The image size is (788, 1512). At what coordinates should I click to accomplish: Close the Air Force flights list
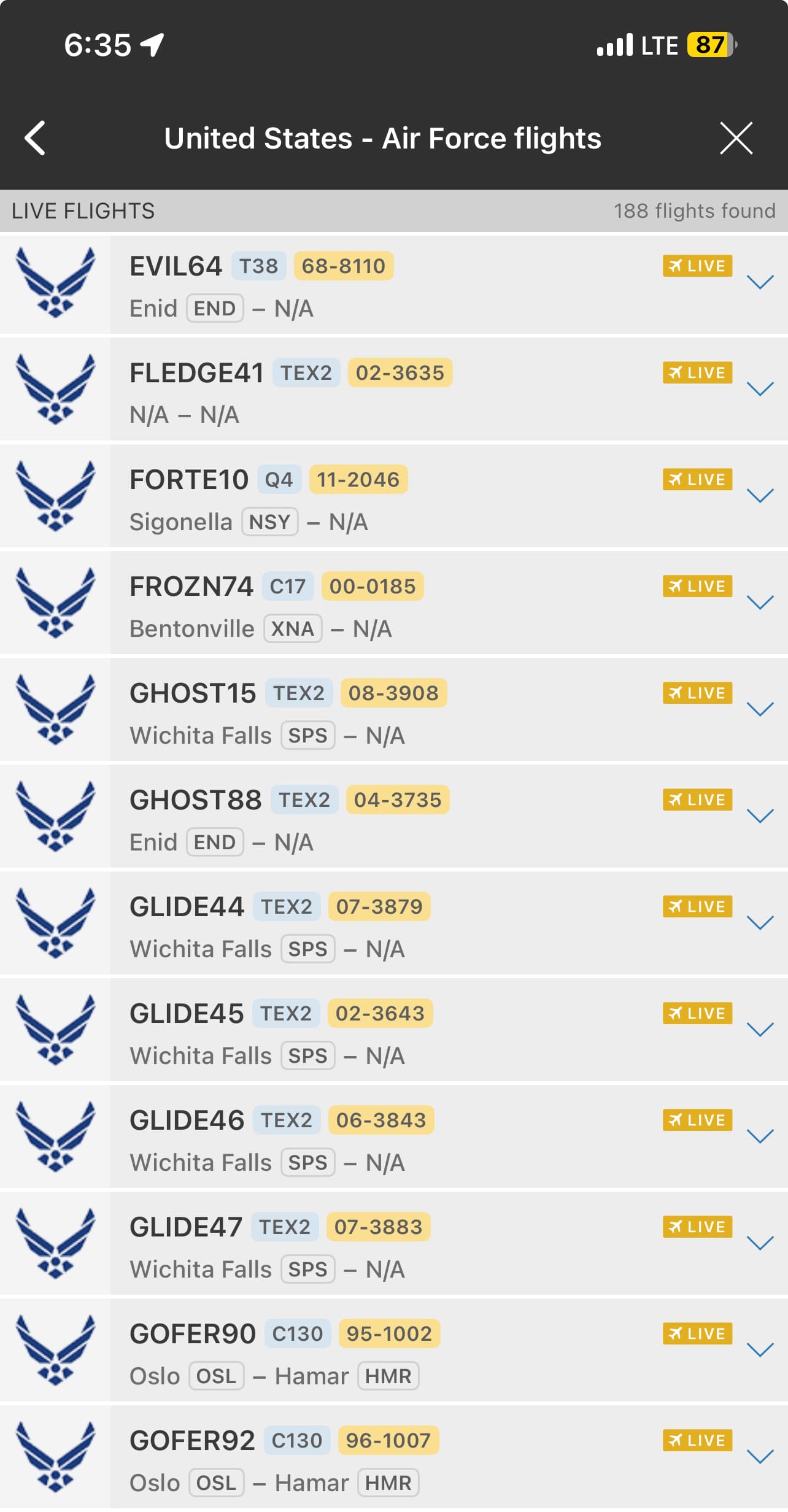click(x=735, y=138)
